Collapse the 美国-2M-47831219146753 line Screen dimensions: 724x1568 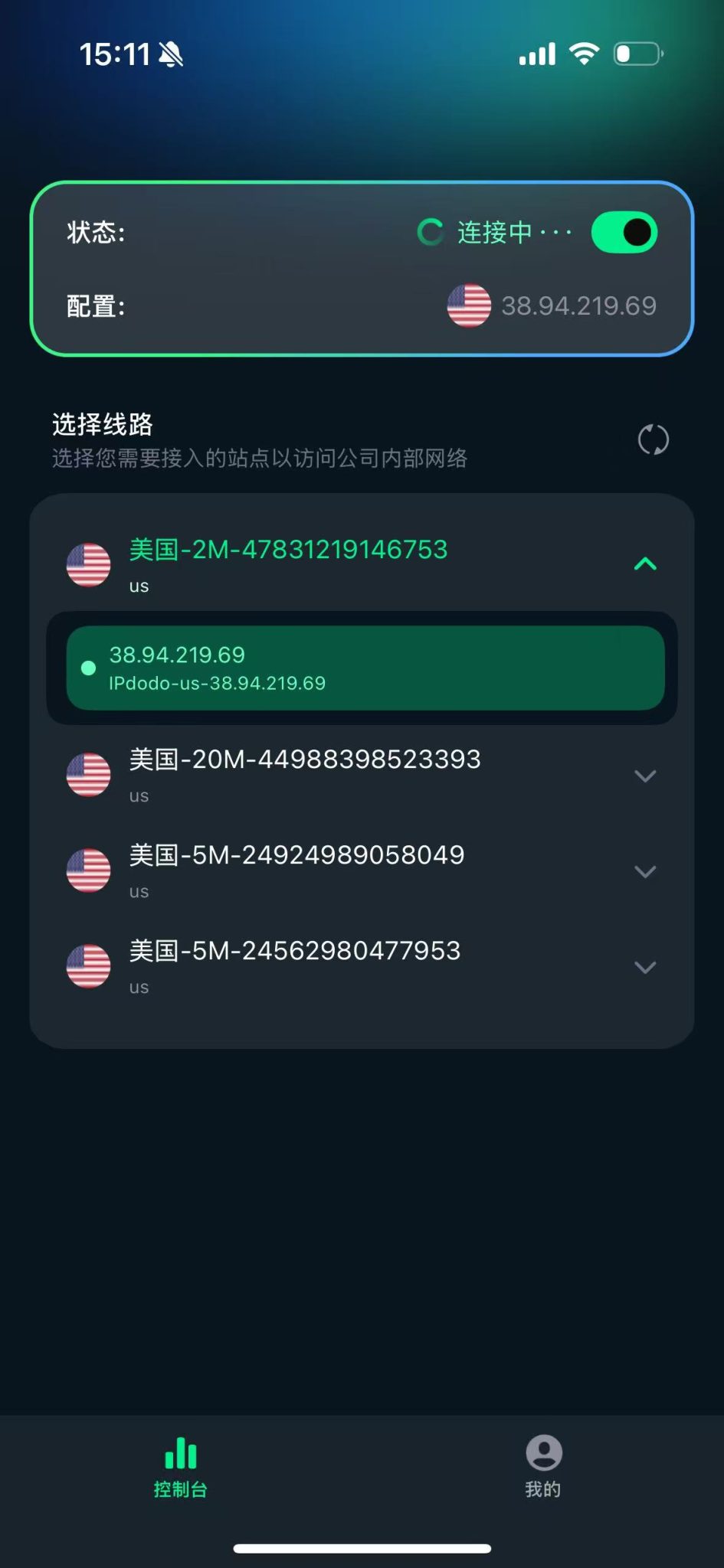[646, 564]
